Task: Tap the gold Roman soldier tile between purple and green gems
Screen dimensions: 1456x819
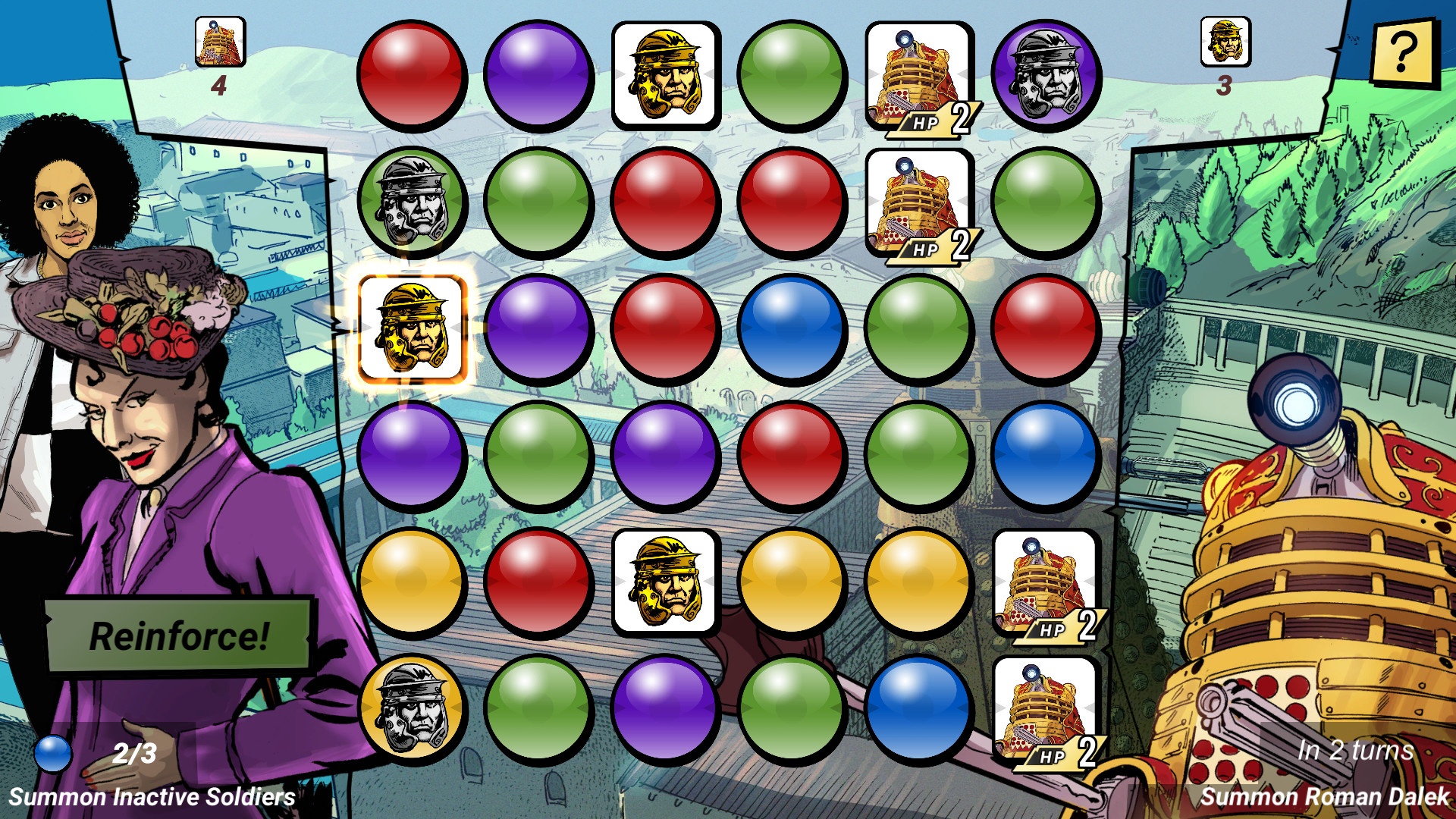Action: 665,76
